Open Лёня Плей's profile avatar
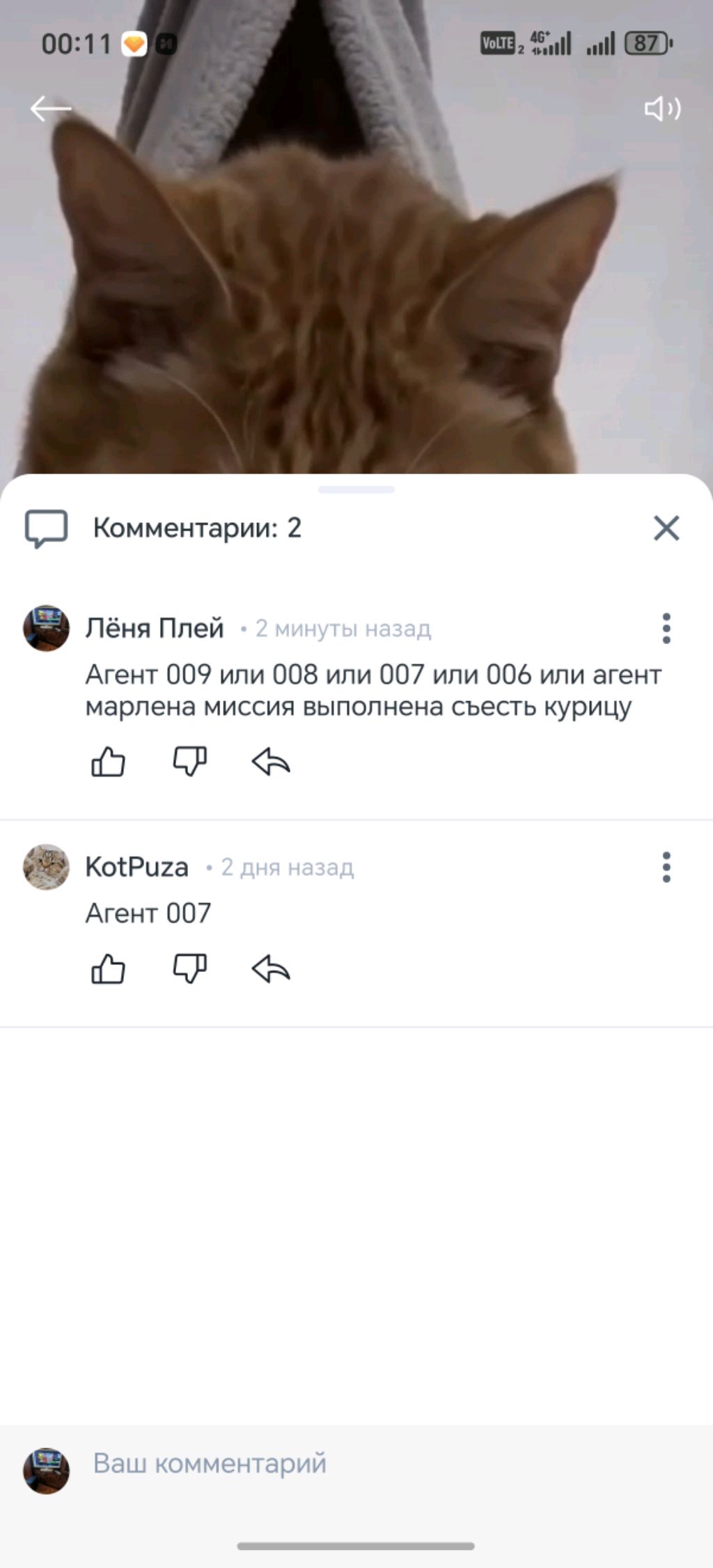 click(x=47, y=628)
